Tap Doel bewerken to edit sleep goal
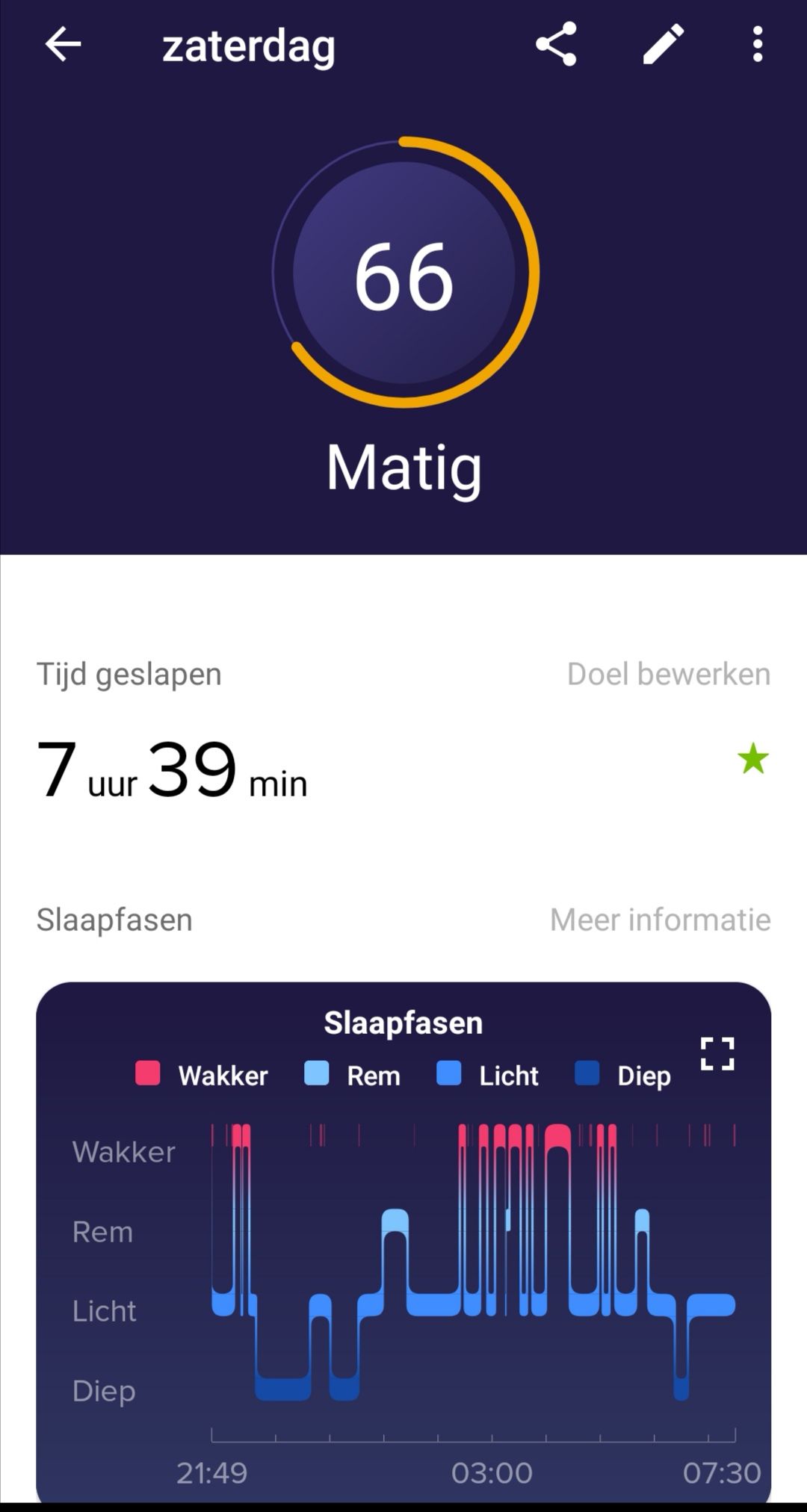The image size is (807, 1512). click(668, 674)
